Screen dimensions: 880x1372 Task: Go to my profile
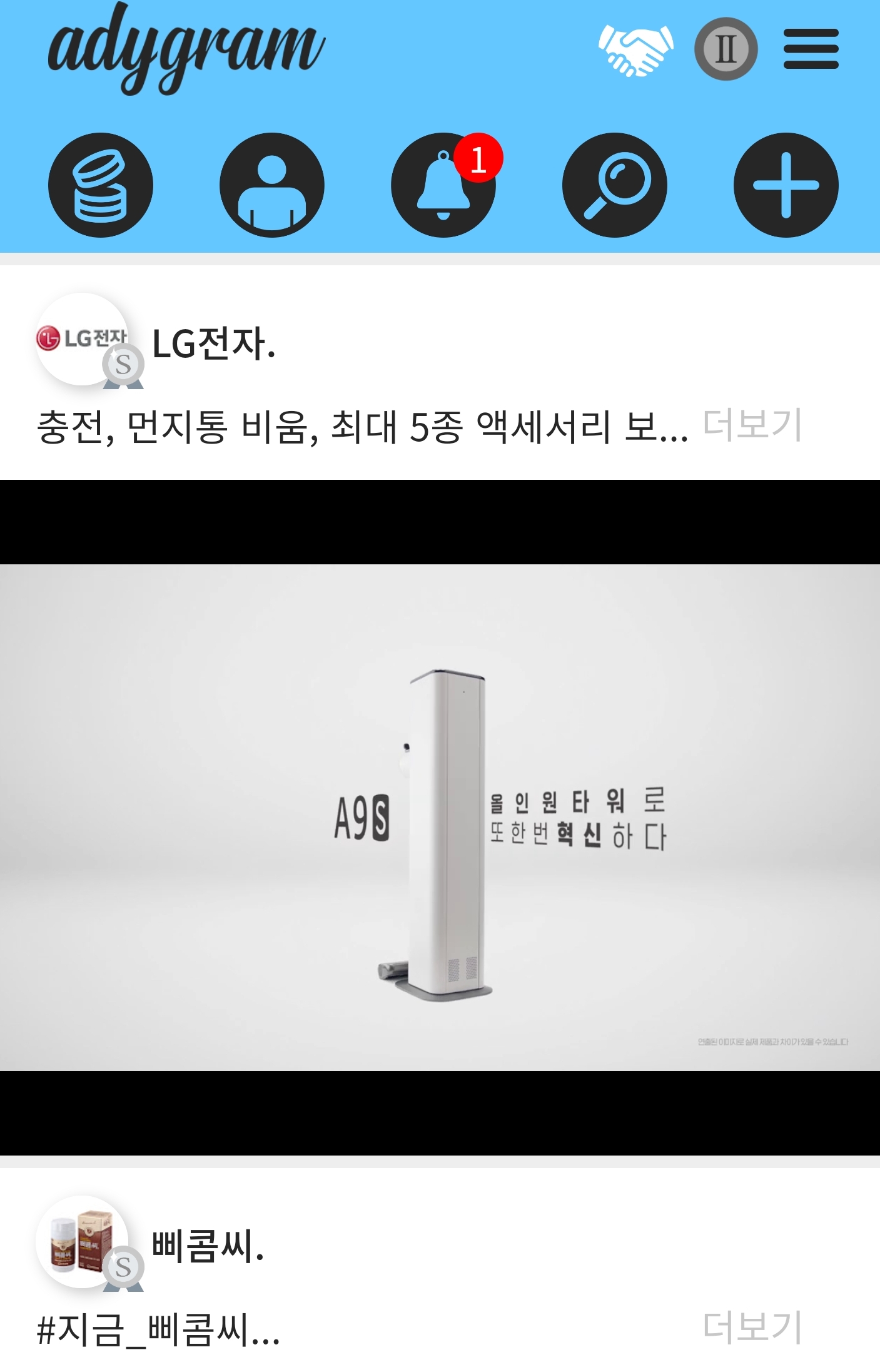tap(271, 185)
